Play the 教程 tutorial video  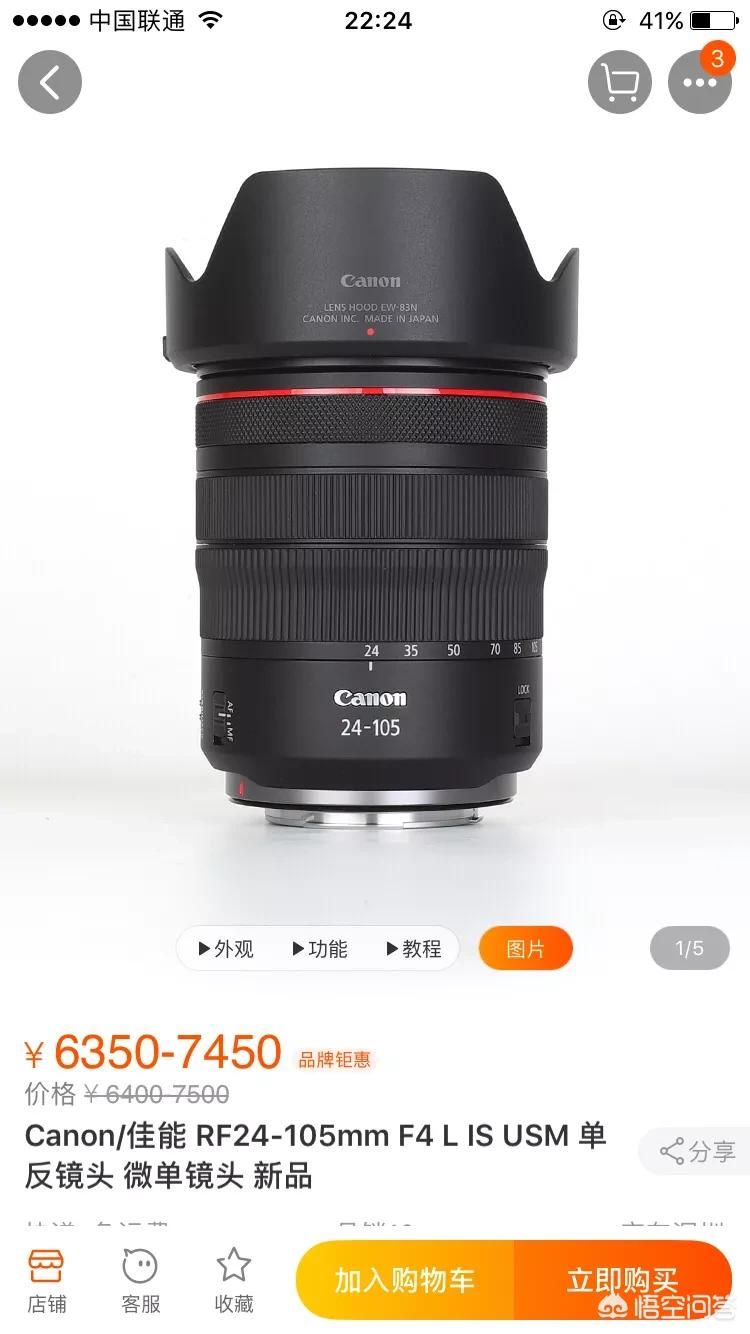(414, 948)
